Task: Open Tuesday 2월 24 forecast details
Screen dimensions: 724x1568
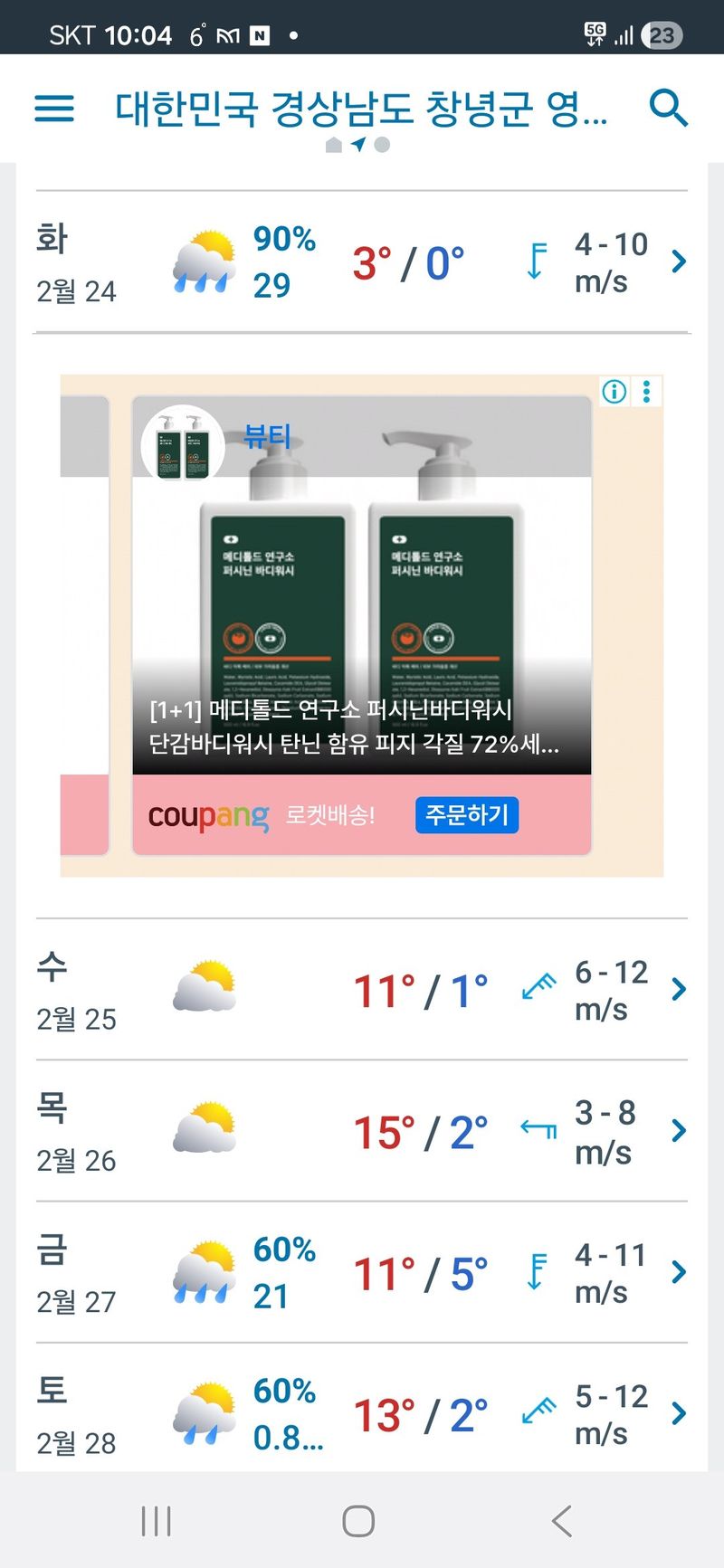Action: [362, 262]
